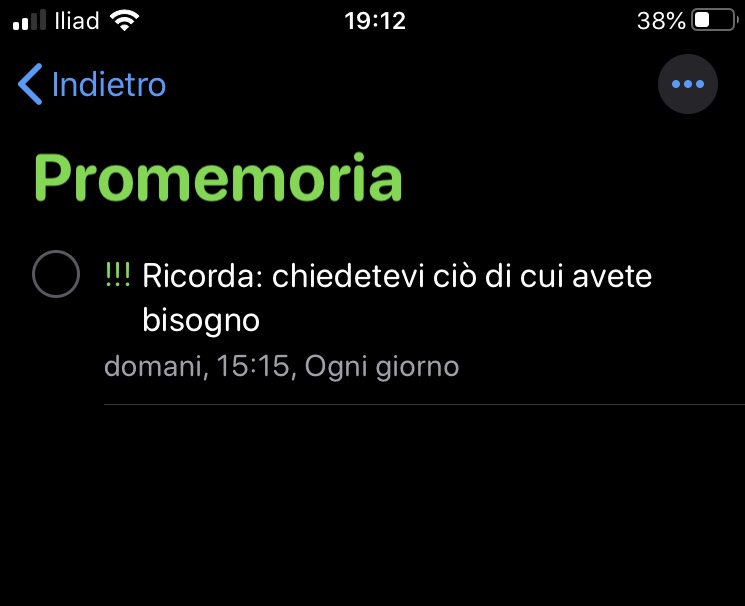Open the three-dot more options menu

click(688, 85)
